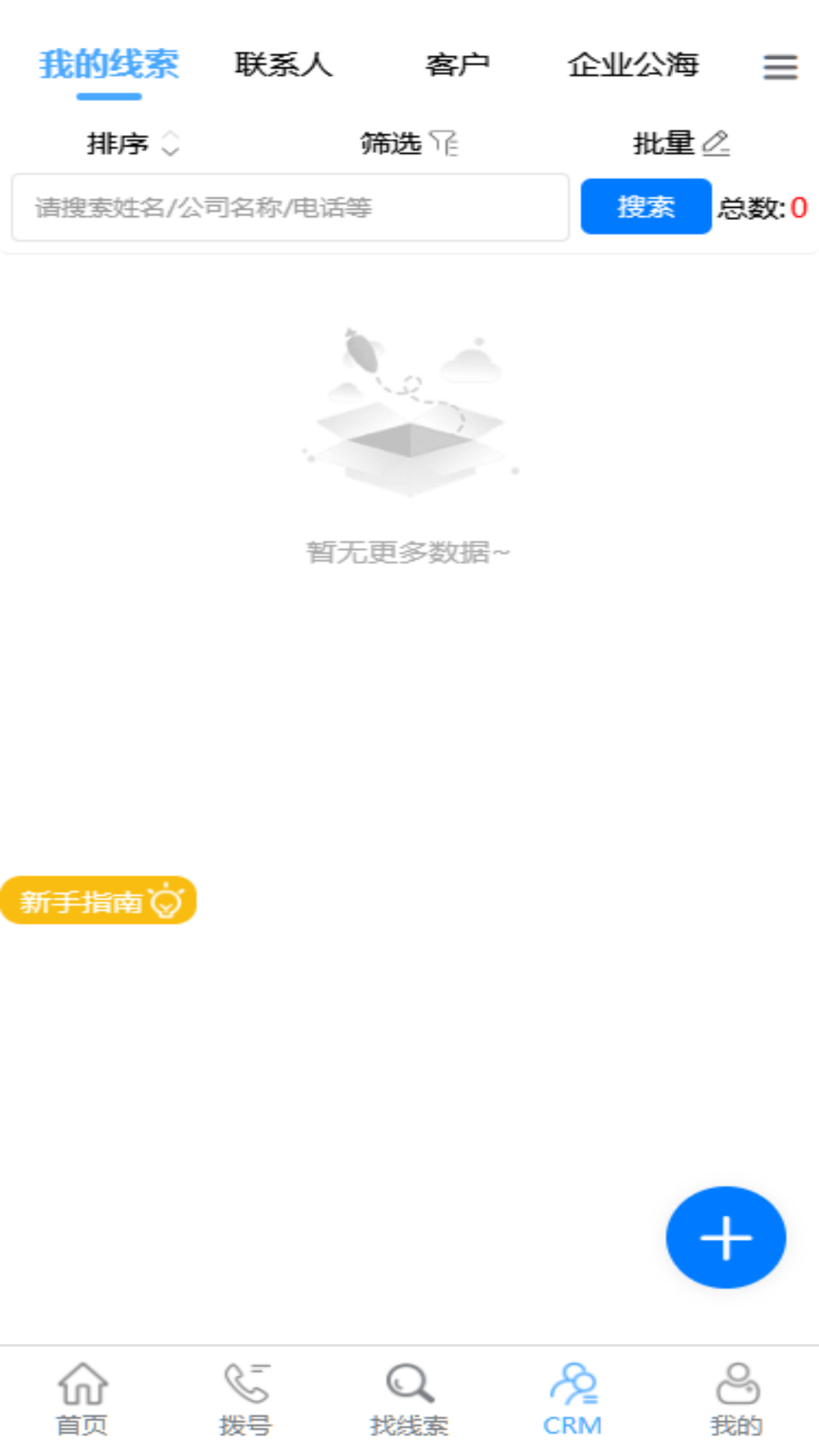The height and width of the screenshot is (1456, 819).
Task: Tap the blue 搜索 button
Action: click(x=645, y=207)
